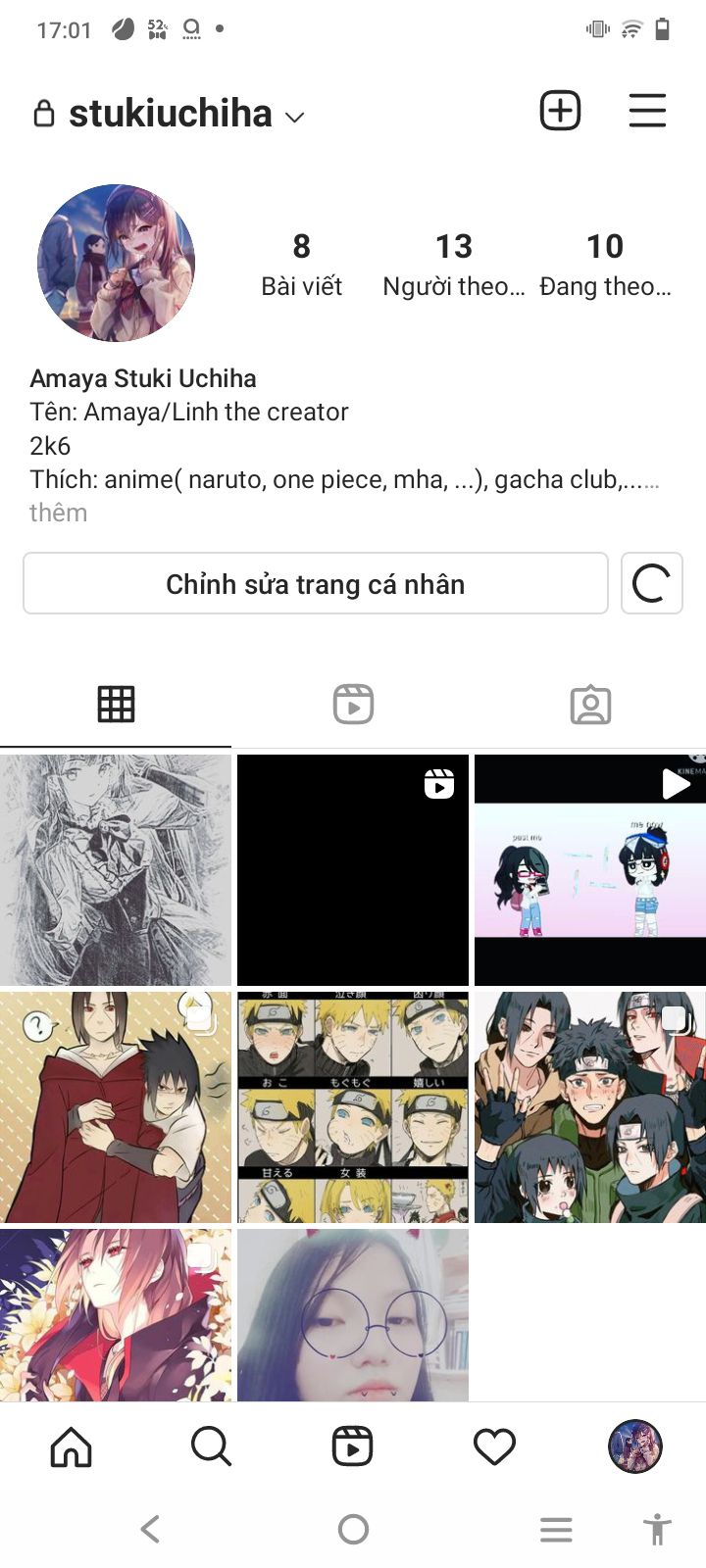
Task: Open the pencil sketch girl post
Action: [116, 870]
